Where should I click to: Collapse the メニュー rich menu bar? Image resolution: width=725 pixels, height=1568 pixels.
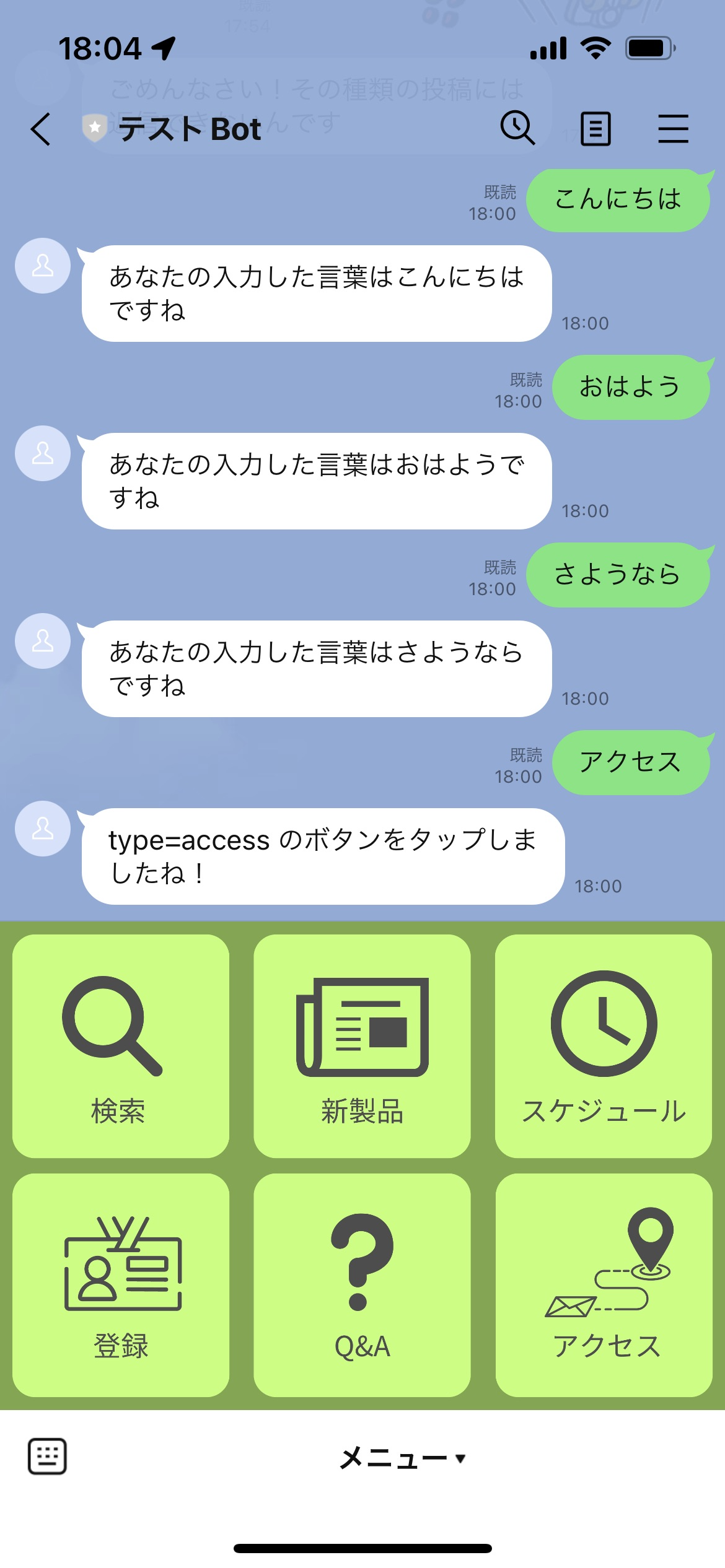click(402, 1458)
